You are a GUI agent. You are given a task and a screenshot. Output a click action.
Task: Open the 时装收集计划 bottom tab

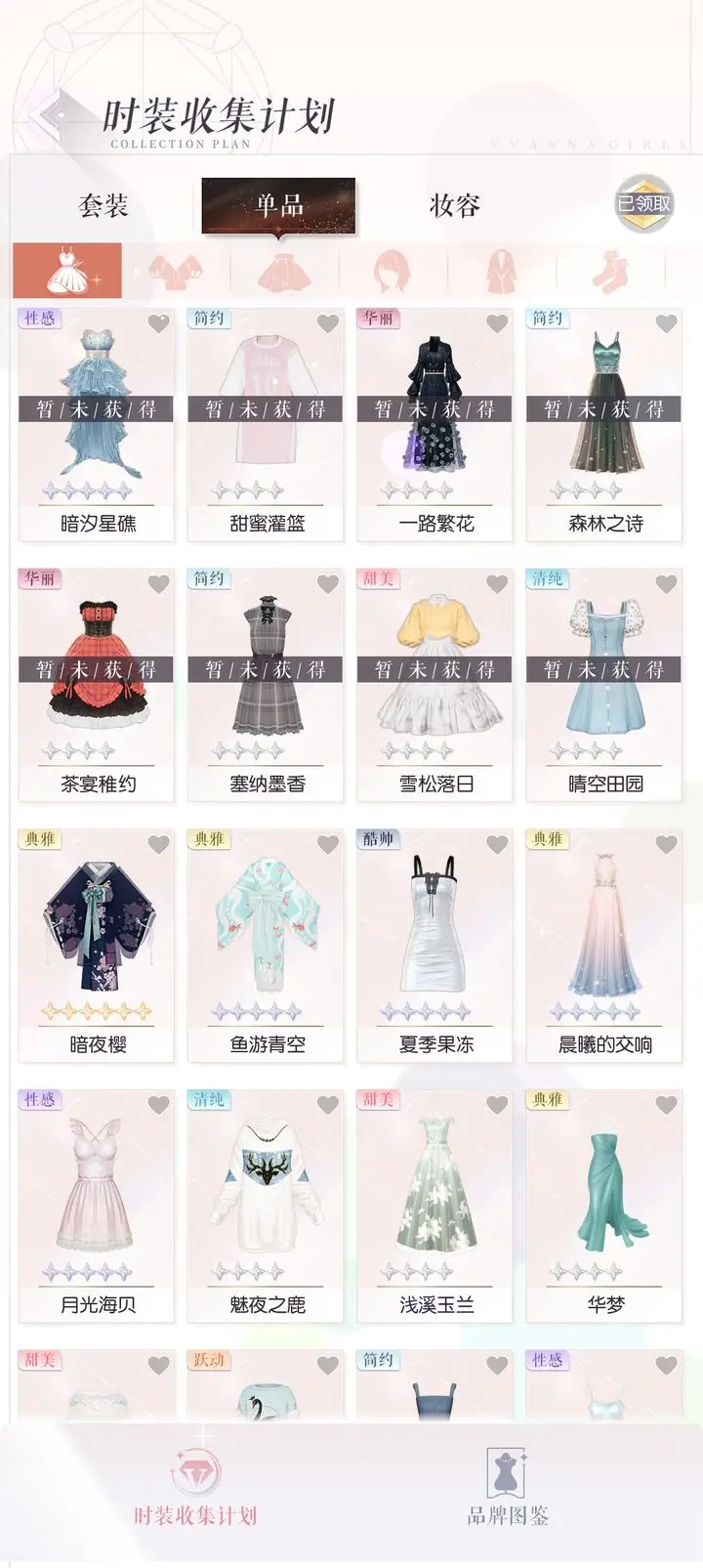(195, 1490)
